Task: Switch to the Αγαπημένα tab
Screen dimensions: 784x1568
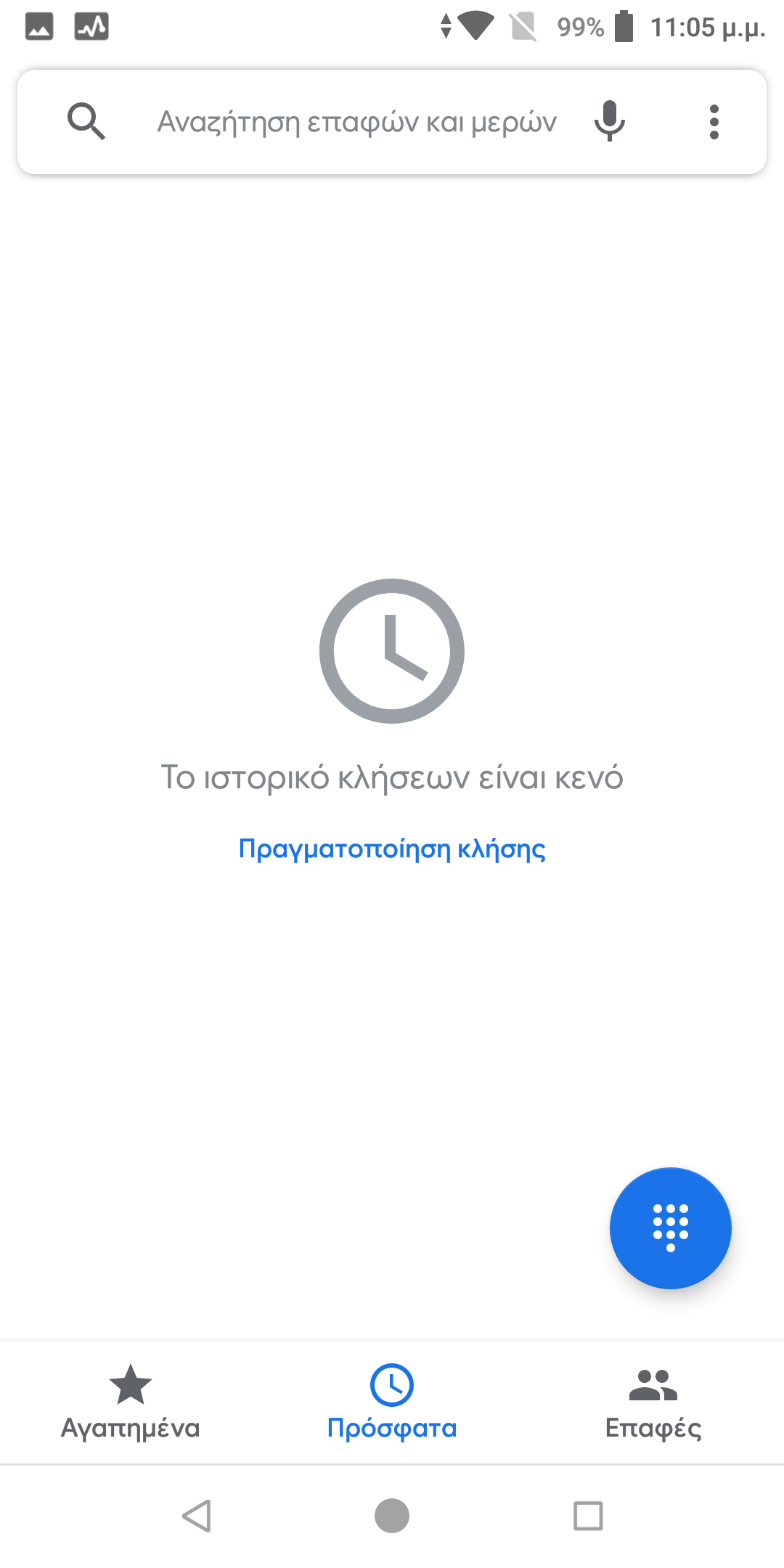Action: coord(131,1402)
